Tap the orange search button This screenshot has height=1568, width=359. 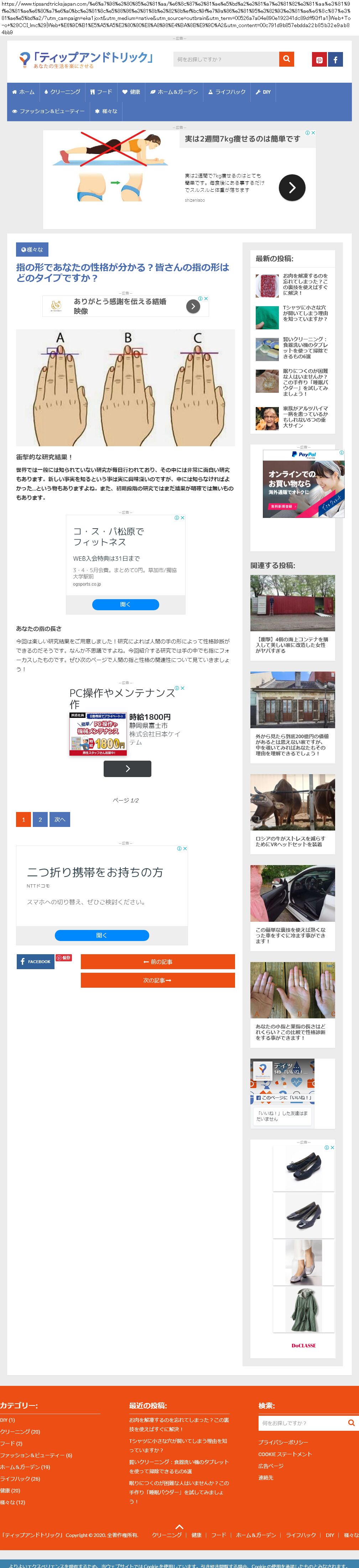pyautogui.click(x=287, y=59)
